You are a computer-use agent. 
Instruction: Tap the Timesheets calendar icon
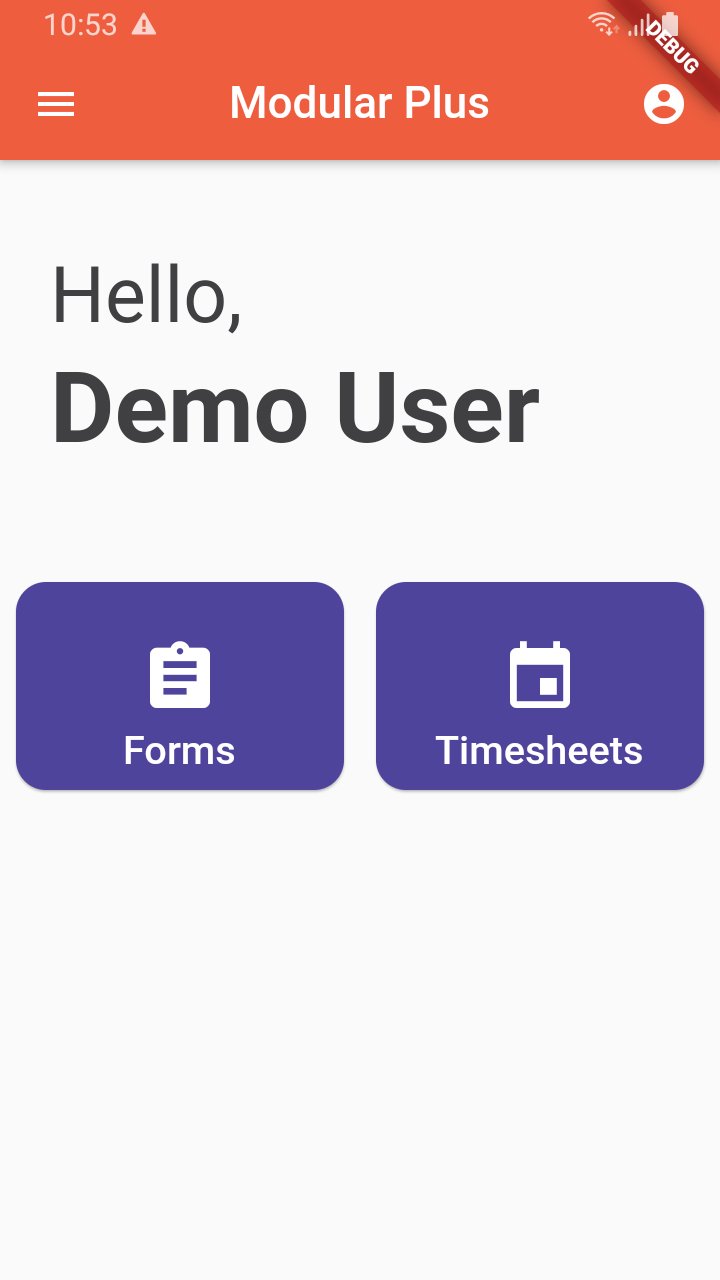click(540, 674)
